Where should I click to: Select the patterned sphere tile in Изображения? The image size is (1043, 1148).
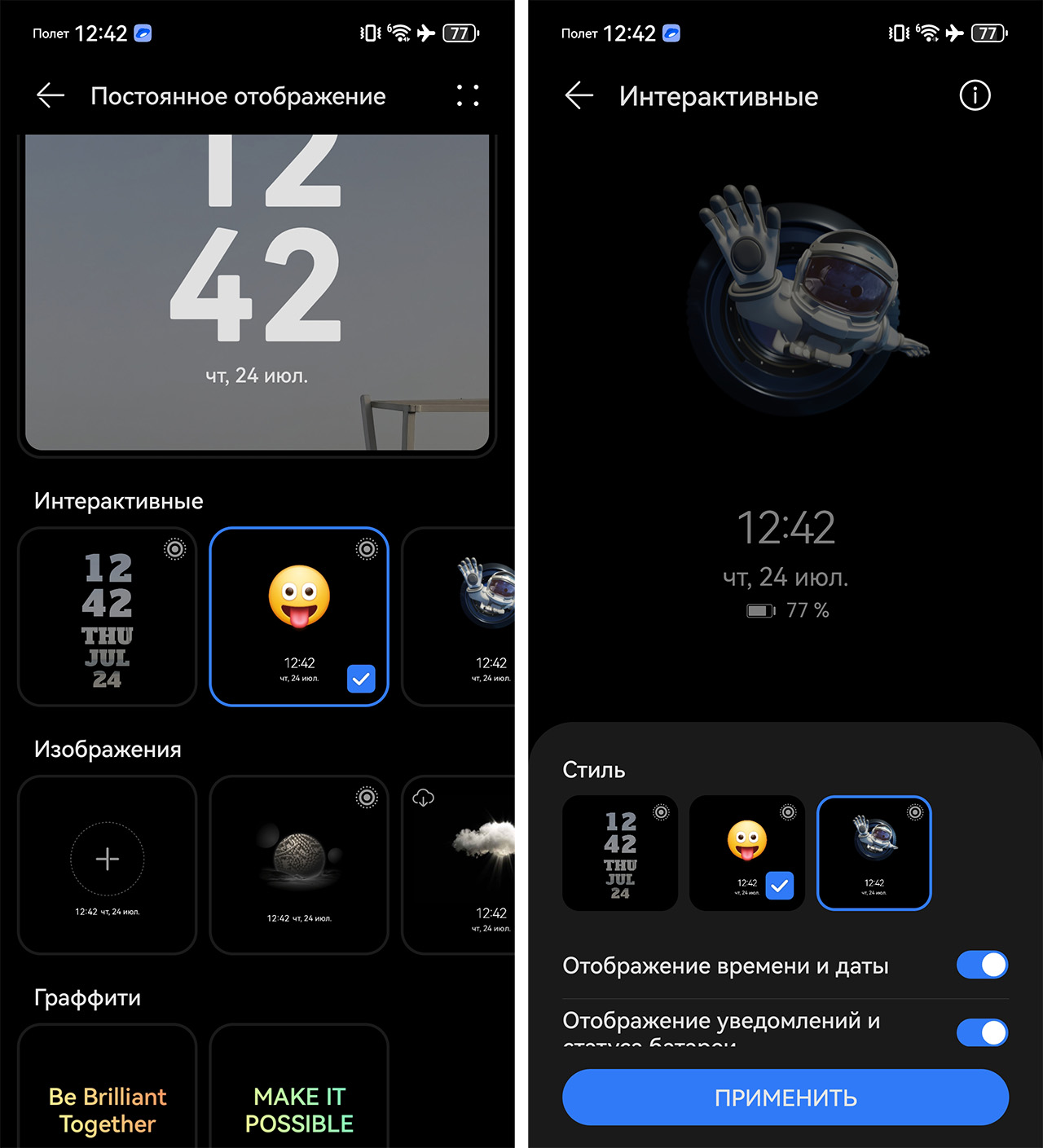[299, 864]
